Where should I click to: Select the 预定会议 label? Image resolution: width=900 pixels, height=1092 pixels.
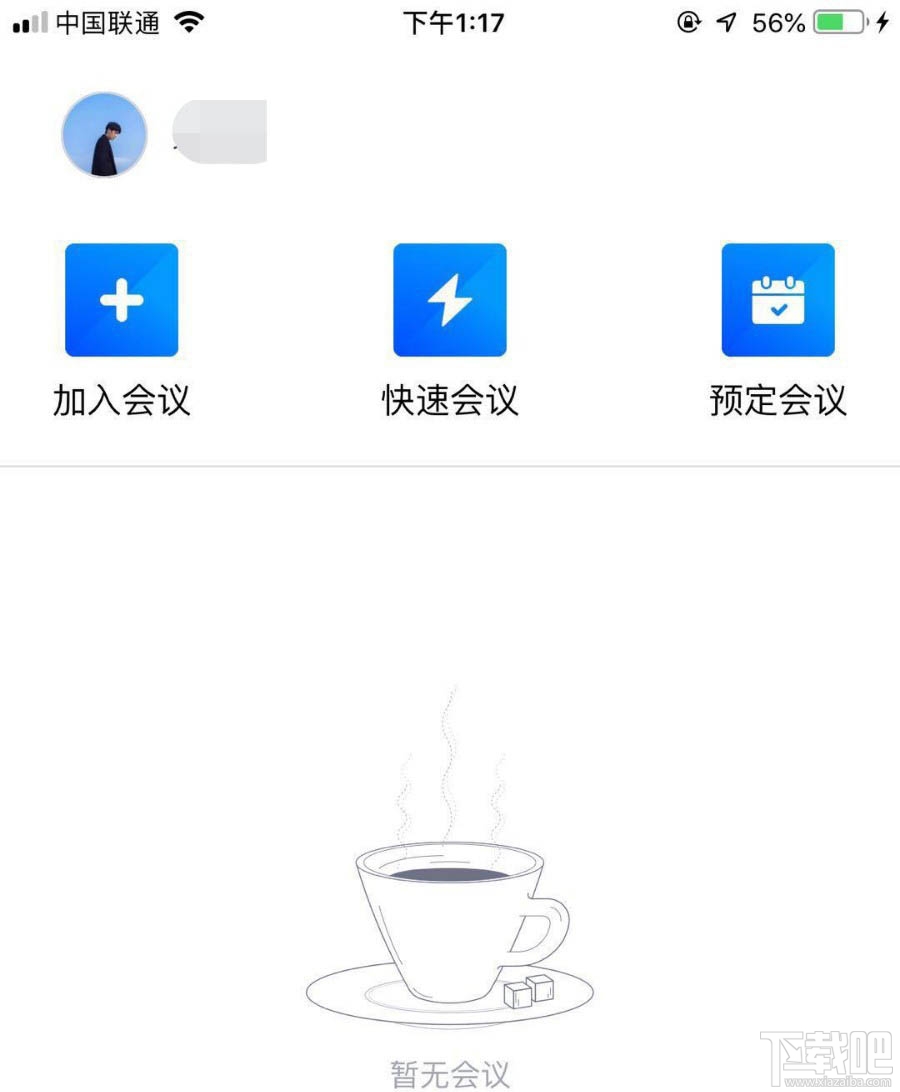[x=778, y=400]
